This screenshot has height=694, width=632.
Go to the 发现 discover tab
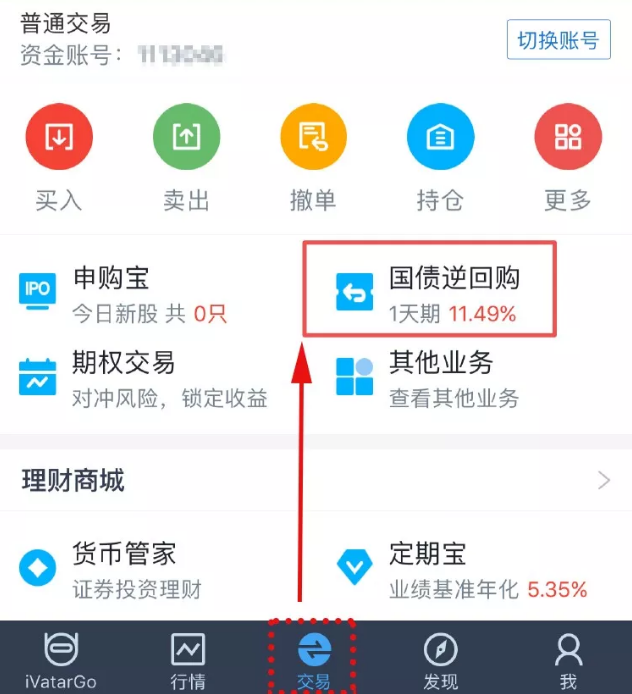[440, 660]
